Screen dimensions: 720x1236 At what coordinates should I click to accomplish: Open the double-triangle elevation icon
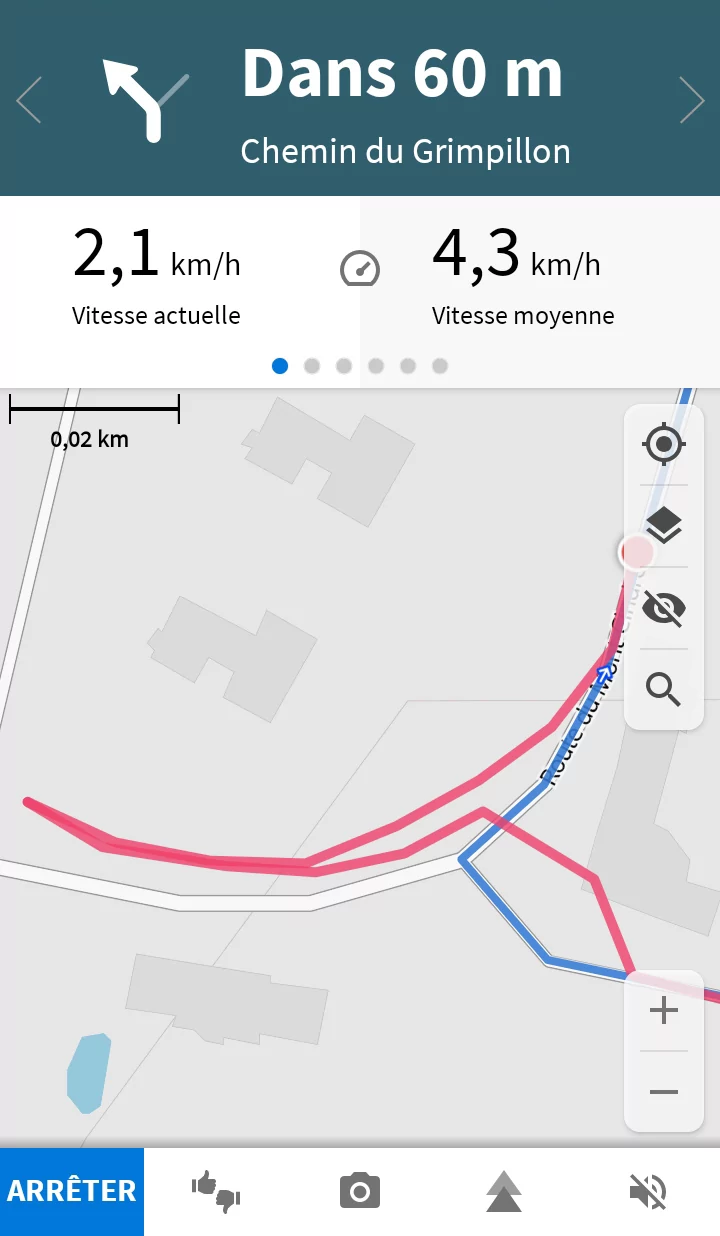(x=504, y=1191)
